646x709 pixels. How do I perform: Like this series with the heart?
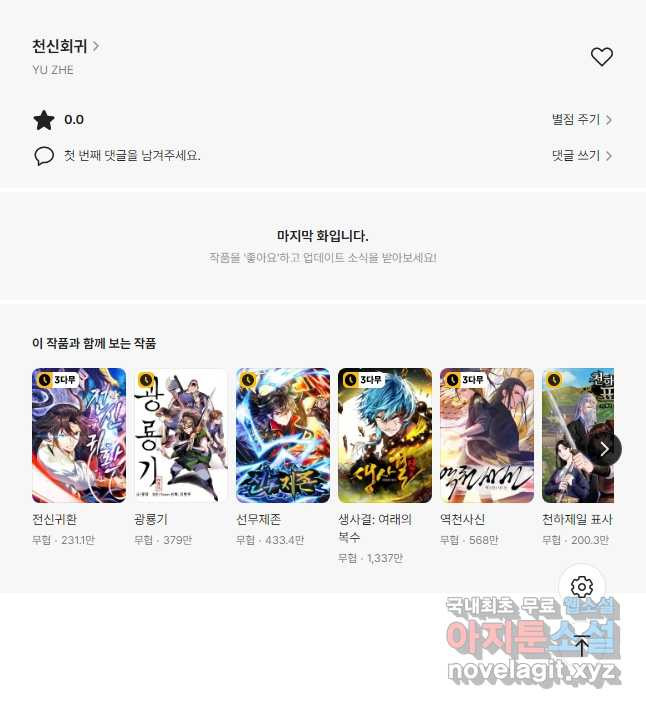pyautogui.click(x=601, y=57)
